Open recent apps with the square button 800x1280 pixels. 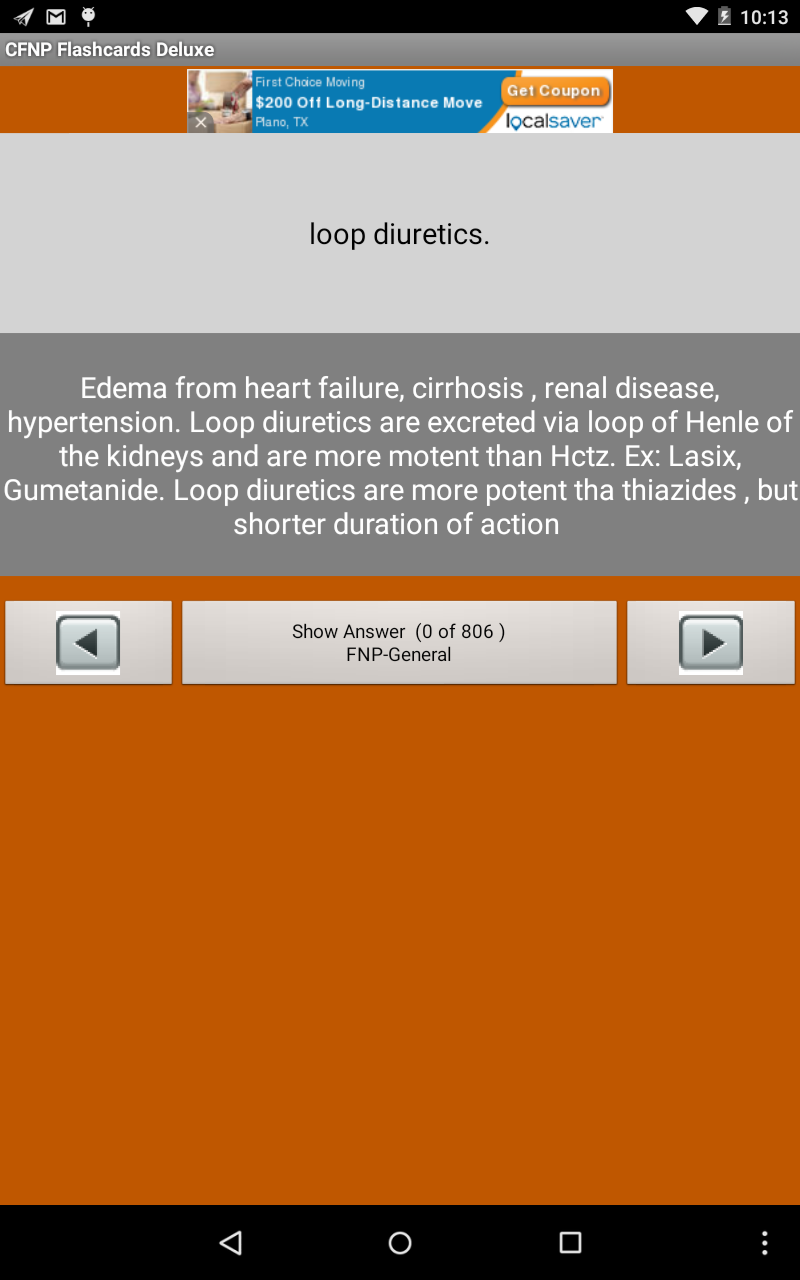click(x=570, y=1242)
